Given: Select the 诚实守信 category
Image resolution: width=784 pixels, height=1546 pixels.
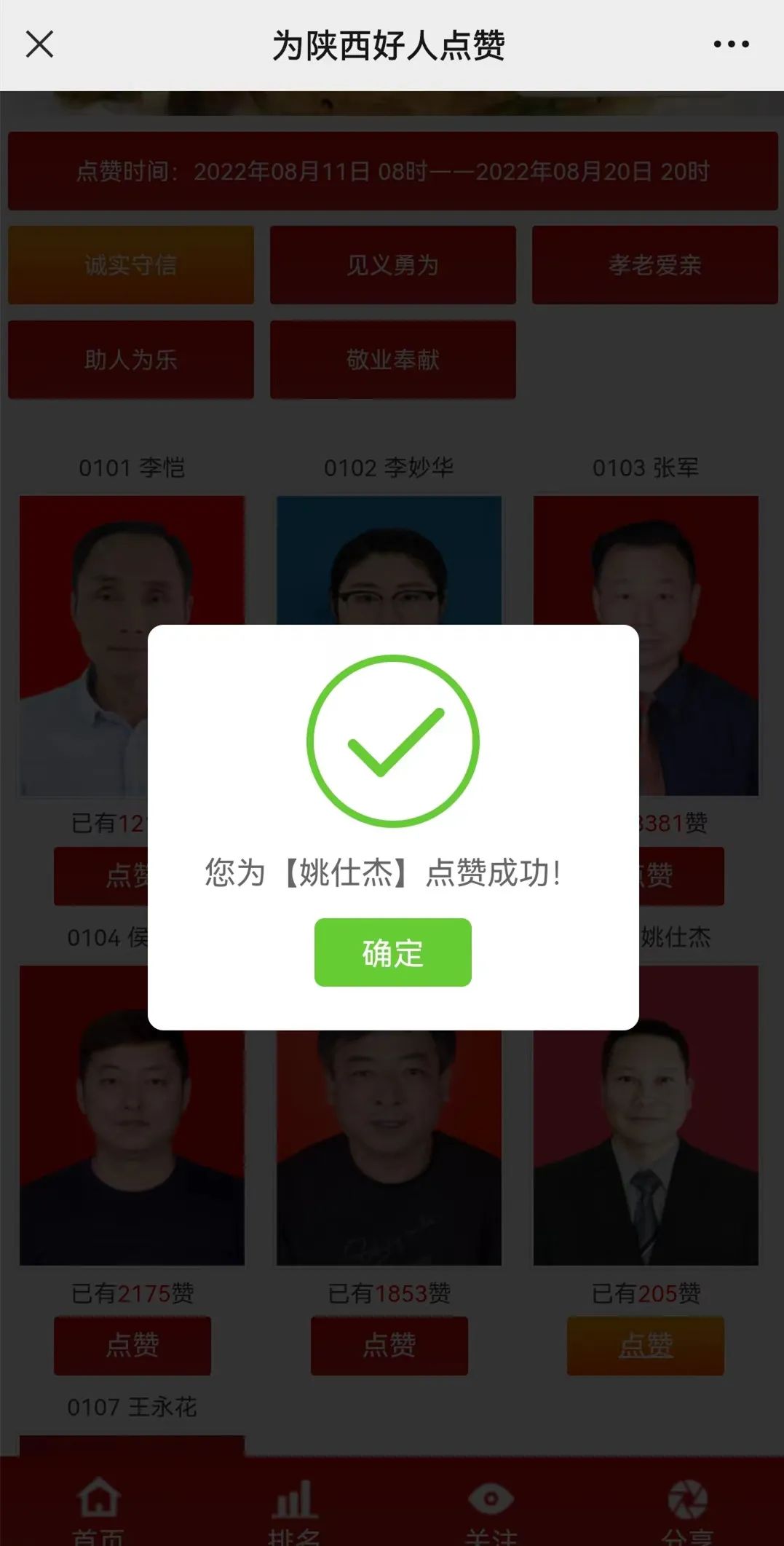Looking at the screenshot, I should point(131,265).
